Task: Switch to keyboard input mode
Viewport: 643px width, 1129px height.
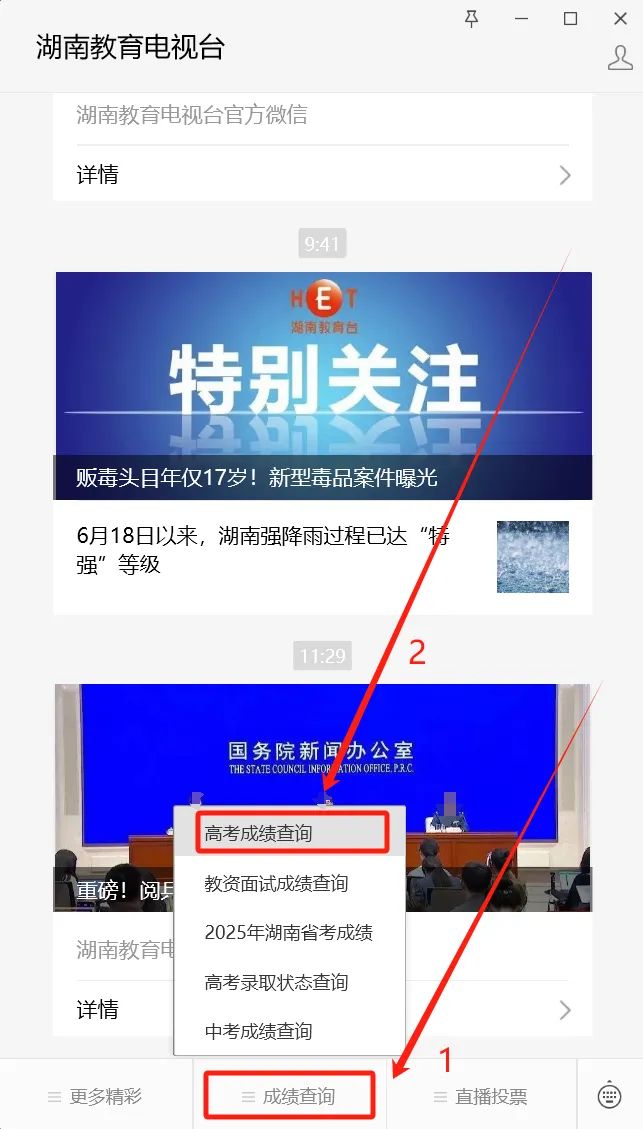Action: [x=610, y=1096]
